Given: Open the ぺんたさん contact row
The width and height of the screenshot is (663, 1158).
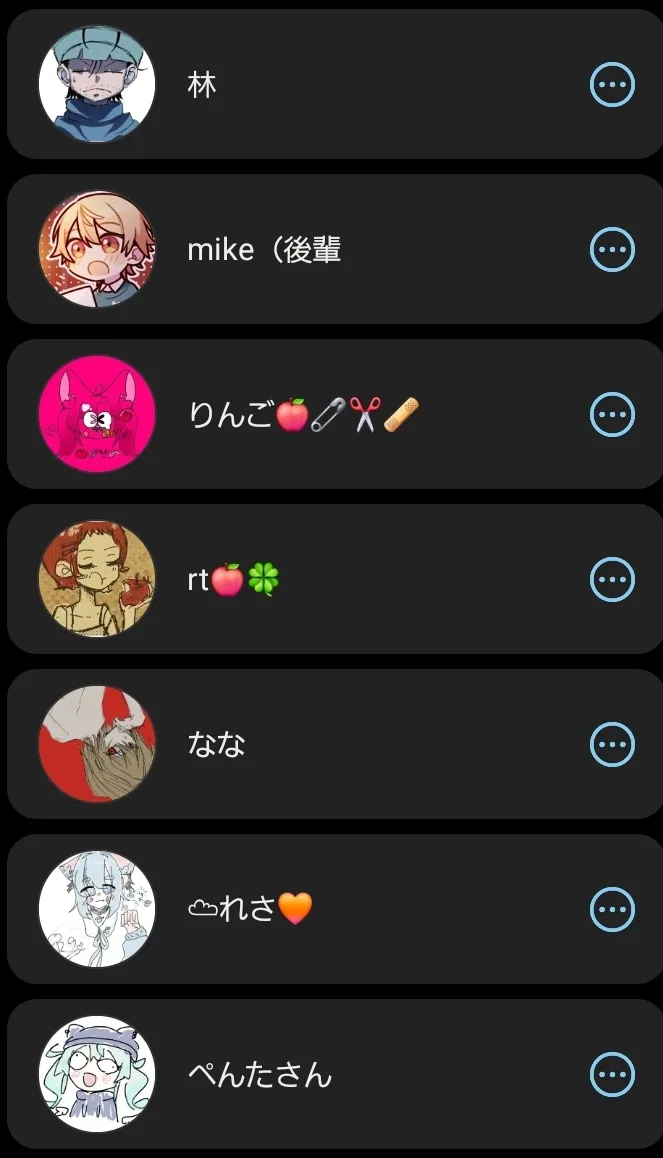Looking at the screenshot, I should [300, 1074].
